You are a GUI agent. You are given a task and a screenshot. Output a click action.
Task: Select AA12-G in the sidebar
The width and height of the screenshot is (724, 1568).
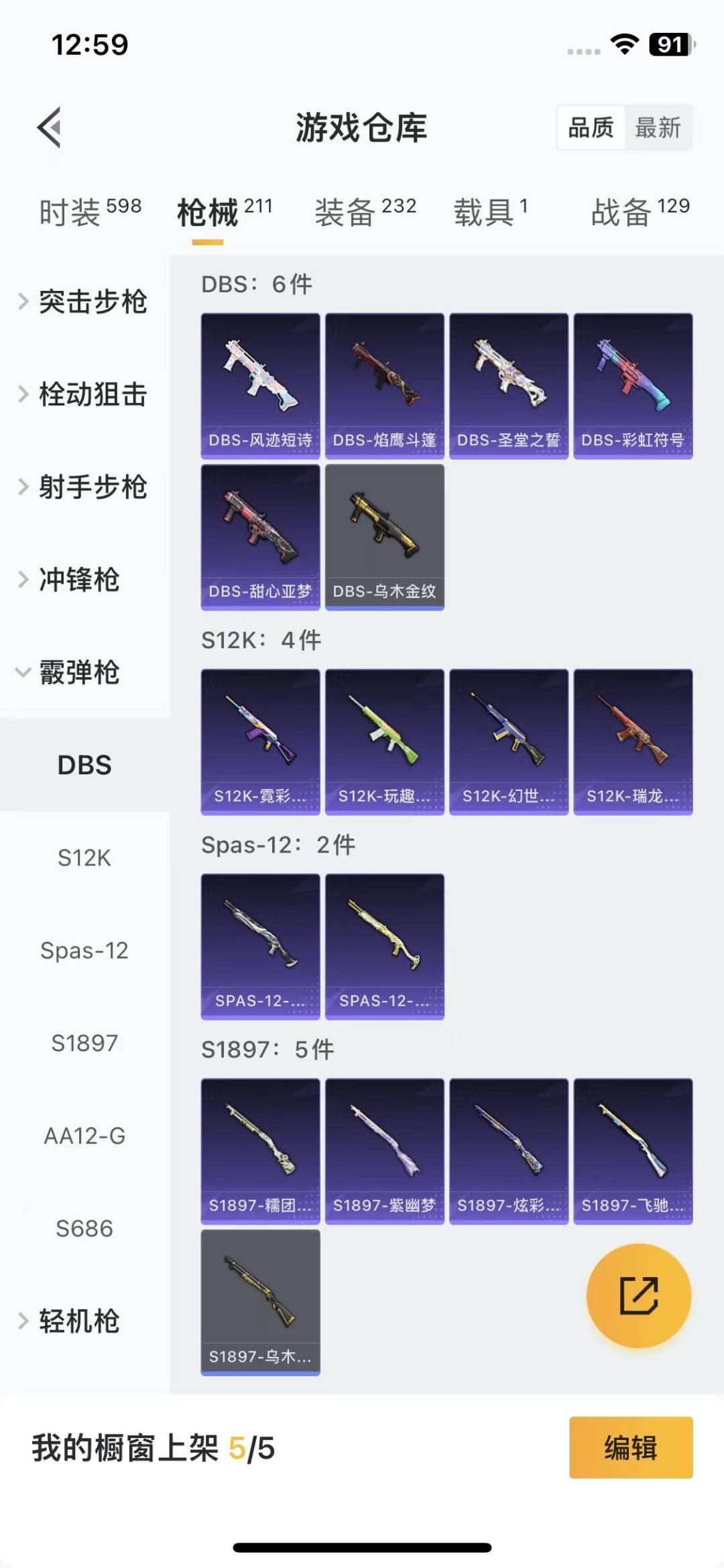click(x=84, y=1136)
